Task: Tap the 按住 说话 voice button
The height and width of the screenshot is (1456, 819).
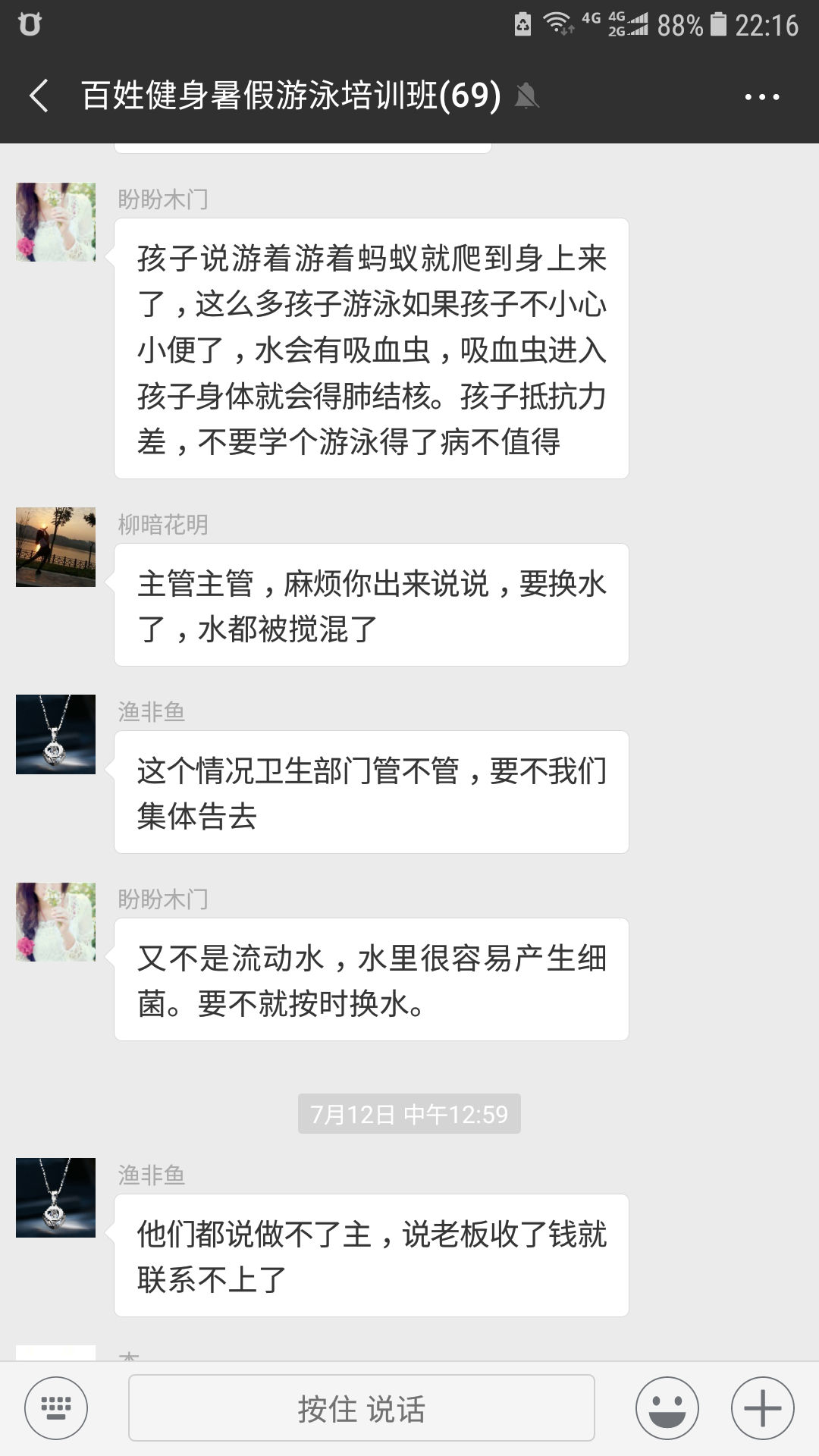Action: (362, 1408)
